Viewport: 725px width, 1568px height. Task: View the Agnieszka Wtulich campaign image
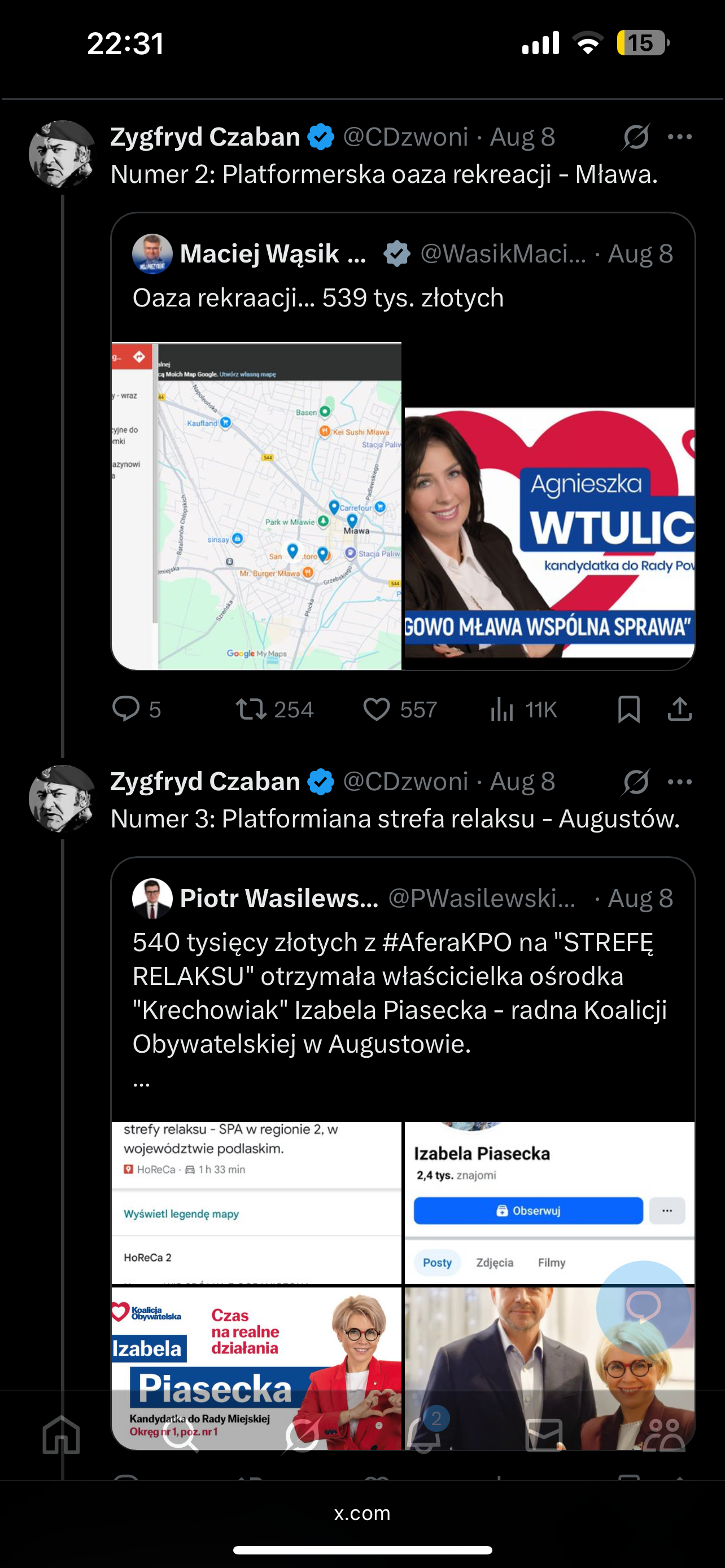pyautogui.click(x=549, y=533)
